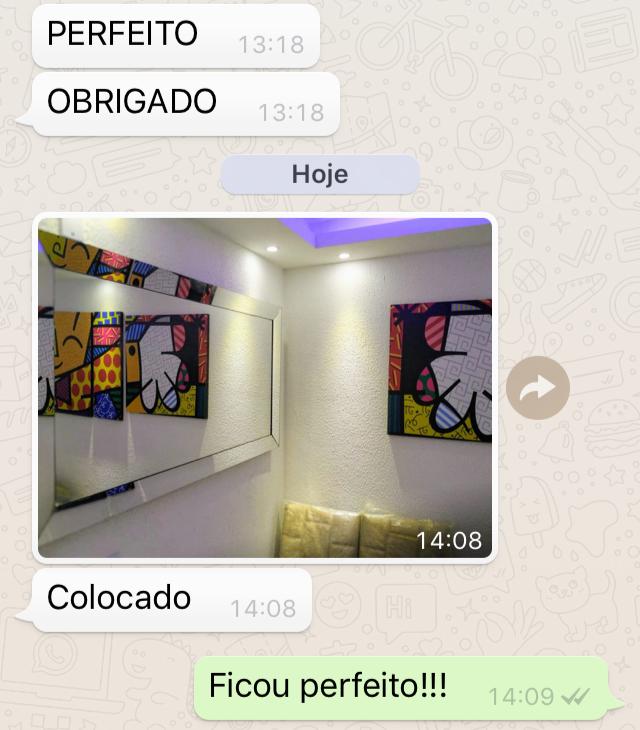
Task: Forward the received photo using the arrow icon
Action: (538, 388)
